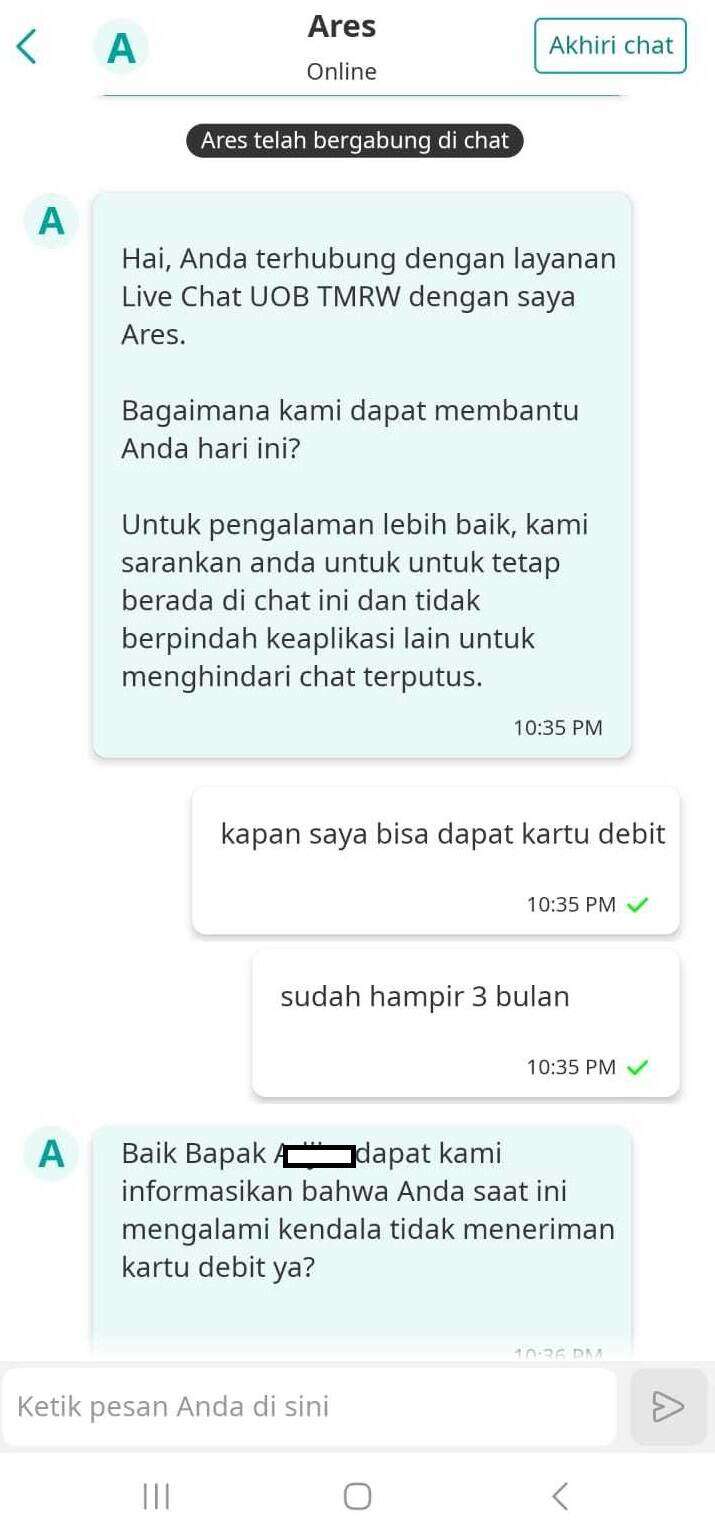Send the message with the arrow icon
The image size is (715, 1537).
click(x=669, y=1407)
